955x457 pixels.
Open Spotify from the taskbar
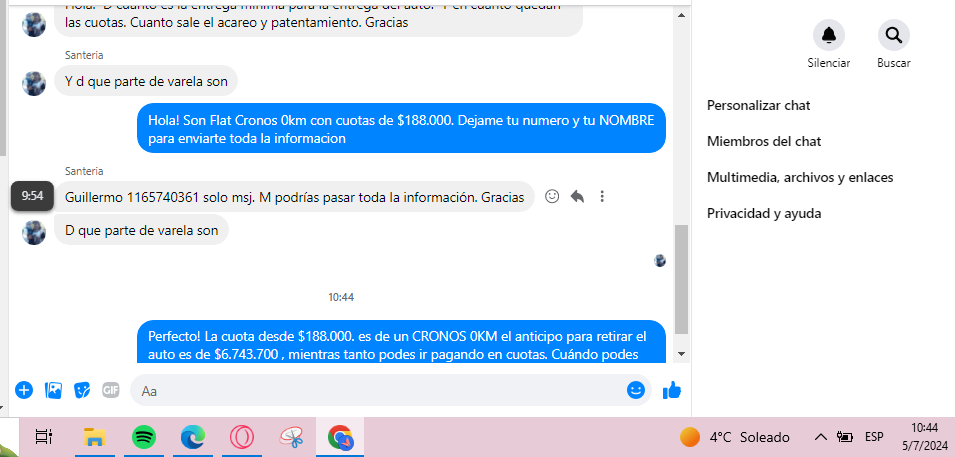click(x=144, y=437)
